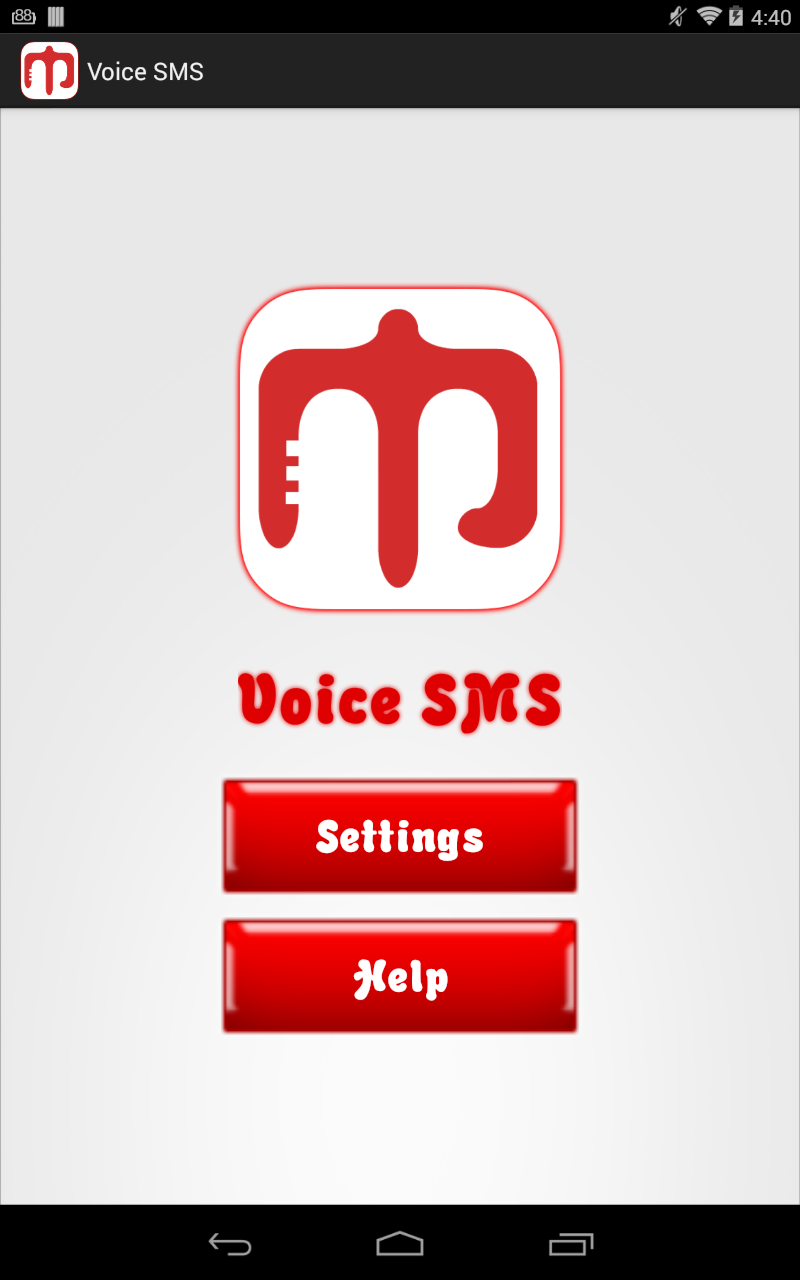Screen dimensions: 800x1280
Task: Tap the action bar at the top
Action: 400,70
